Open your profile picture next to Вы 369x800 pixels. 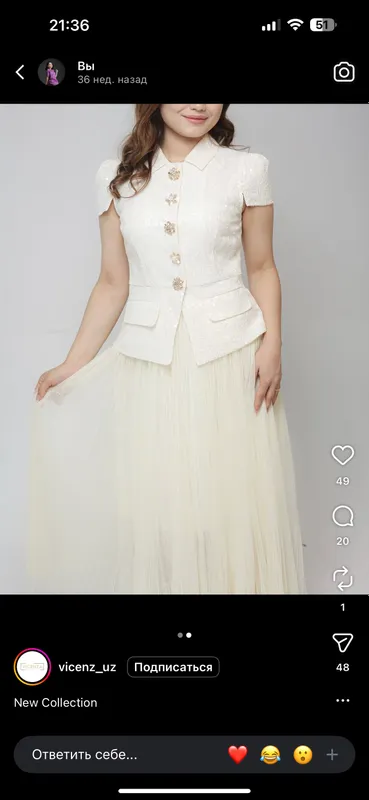[x=52, y=72]
